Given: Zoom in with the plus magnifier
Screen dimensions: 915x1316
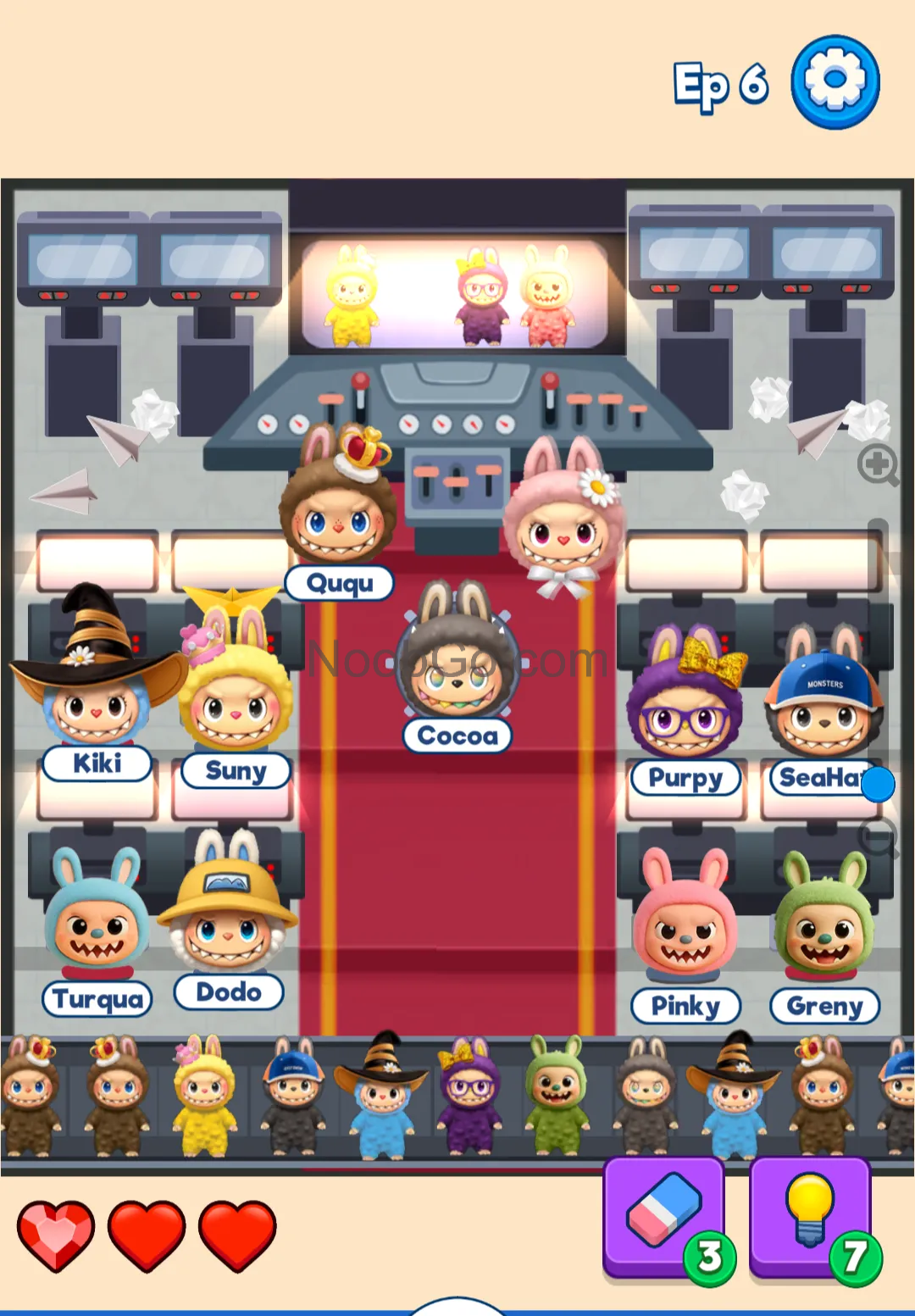Looking at the screenshot, I should (877, 464).
